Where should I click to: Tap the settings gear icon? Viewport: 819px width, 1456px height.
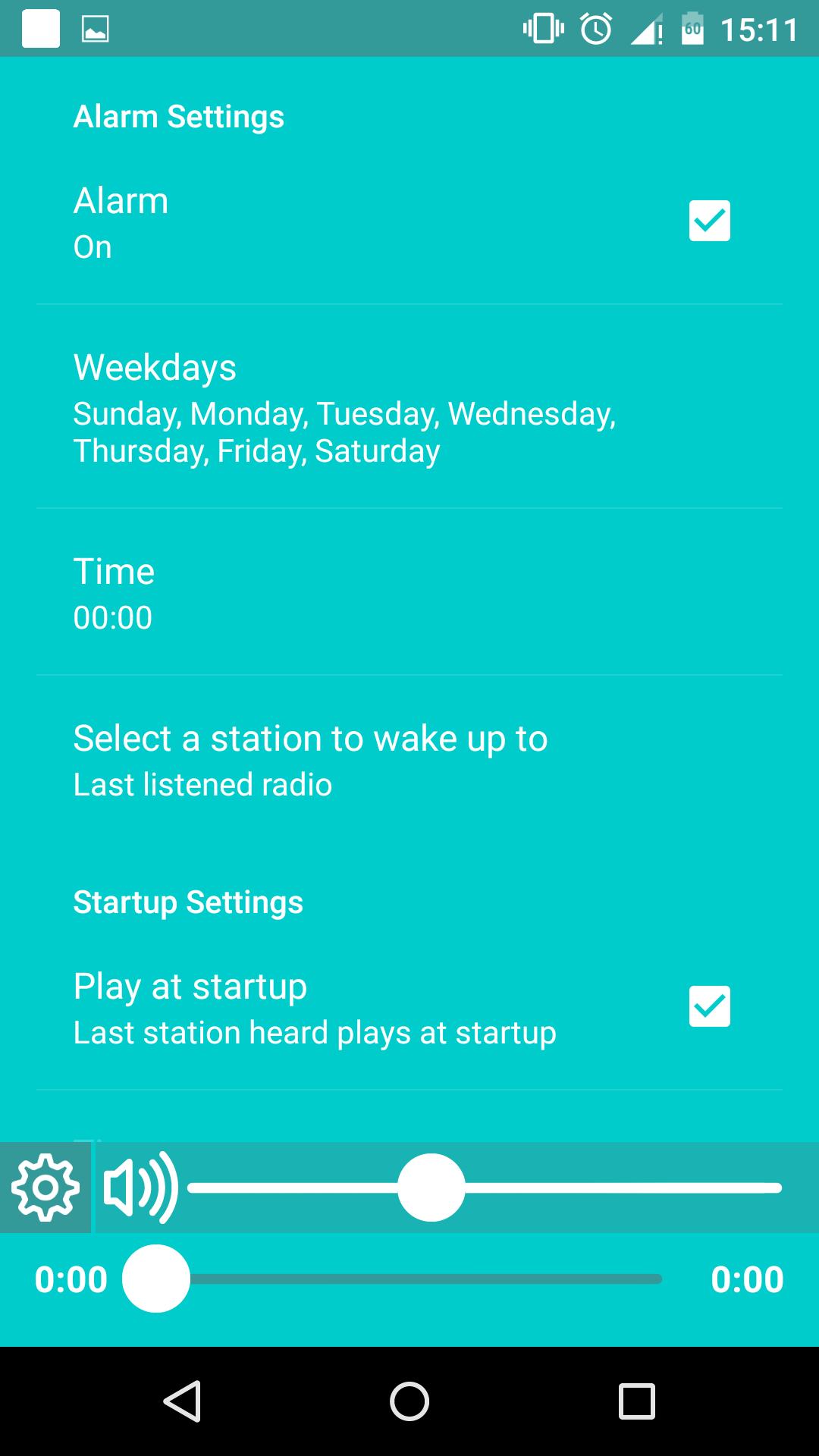(x=45, y=1188)
